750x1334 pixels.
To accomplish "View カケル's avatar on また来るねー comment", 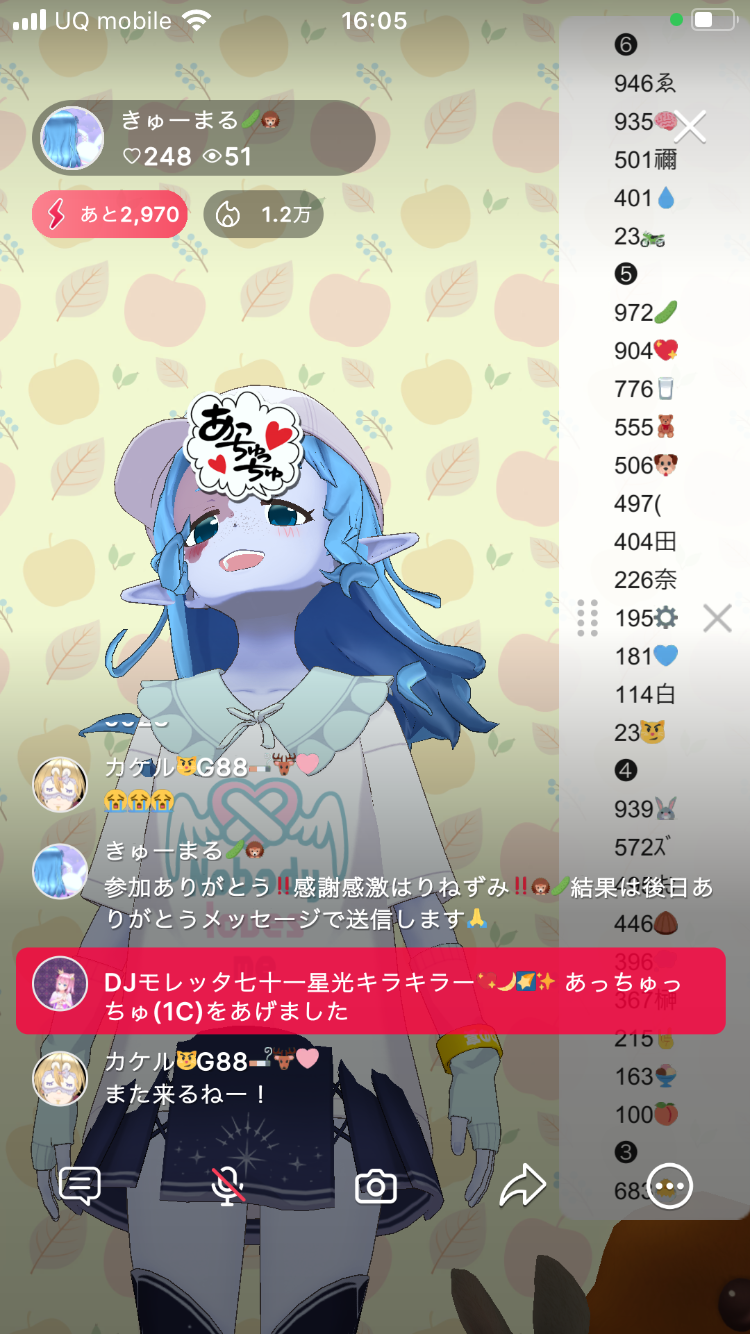I will 60,1078.
